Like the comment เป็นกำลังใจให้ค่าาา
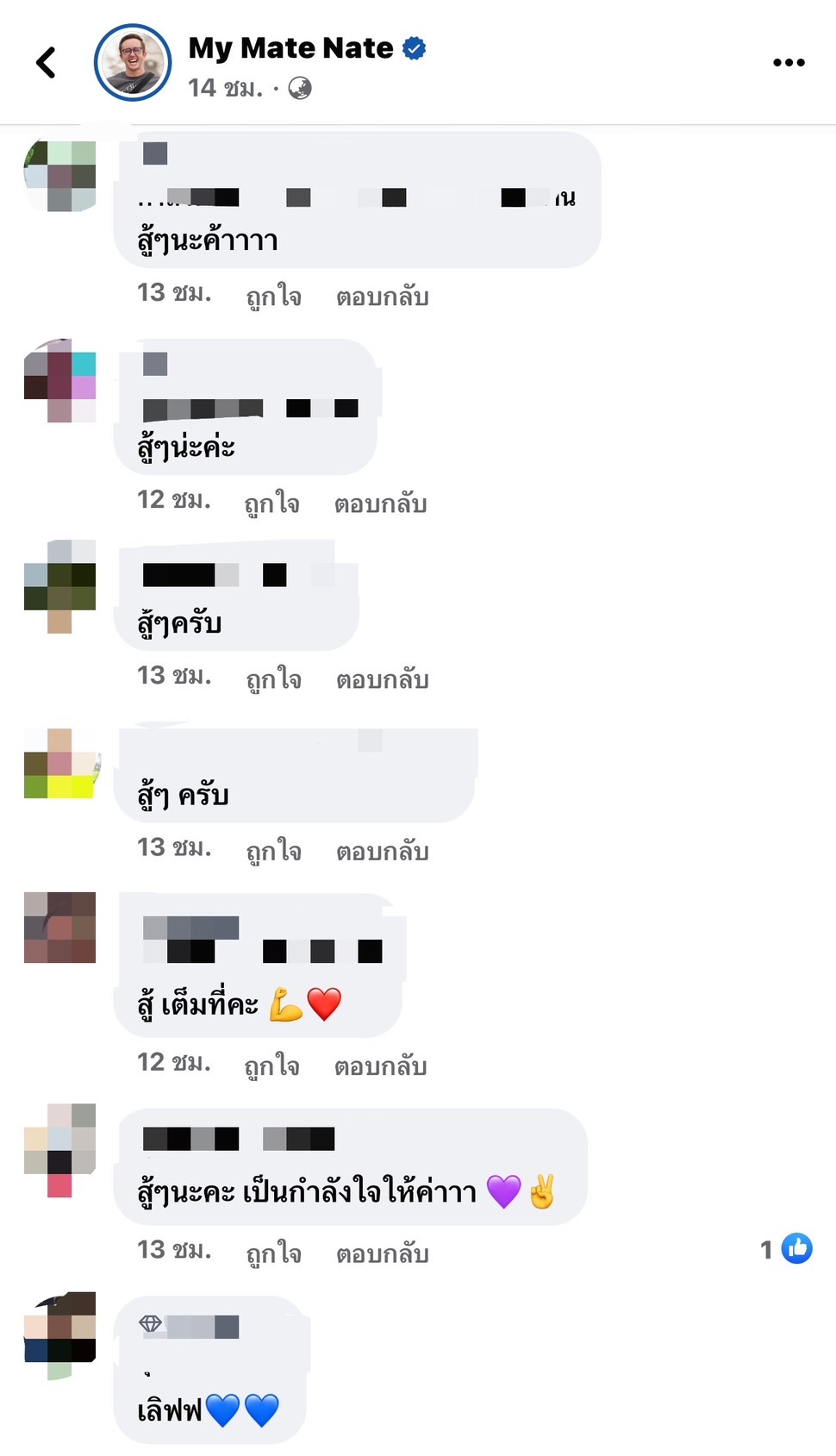 click(273, 1253)
